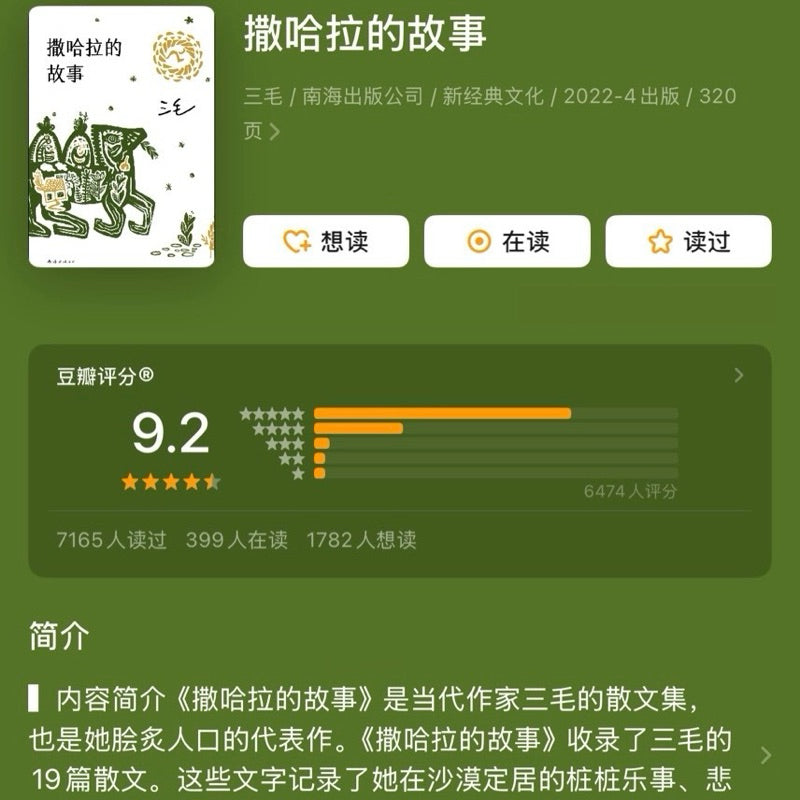Open the 撒哈拉的故事 cover image
Screen dimensions: 800x800
pyautogui.click(x=121, y=137)
